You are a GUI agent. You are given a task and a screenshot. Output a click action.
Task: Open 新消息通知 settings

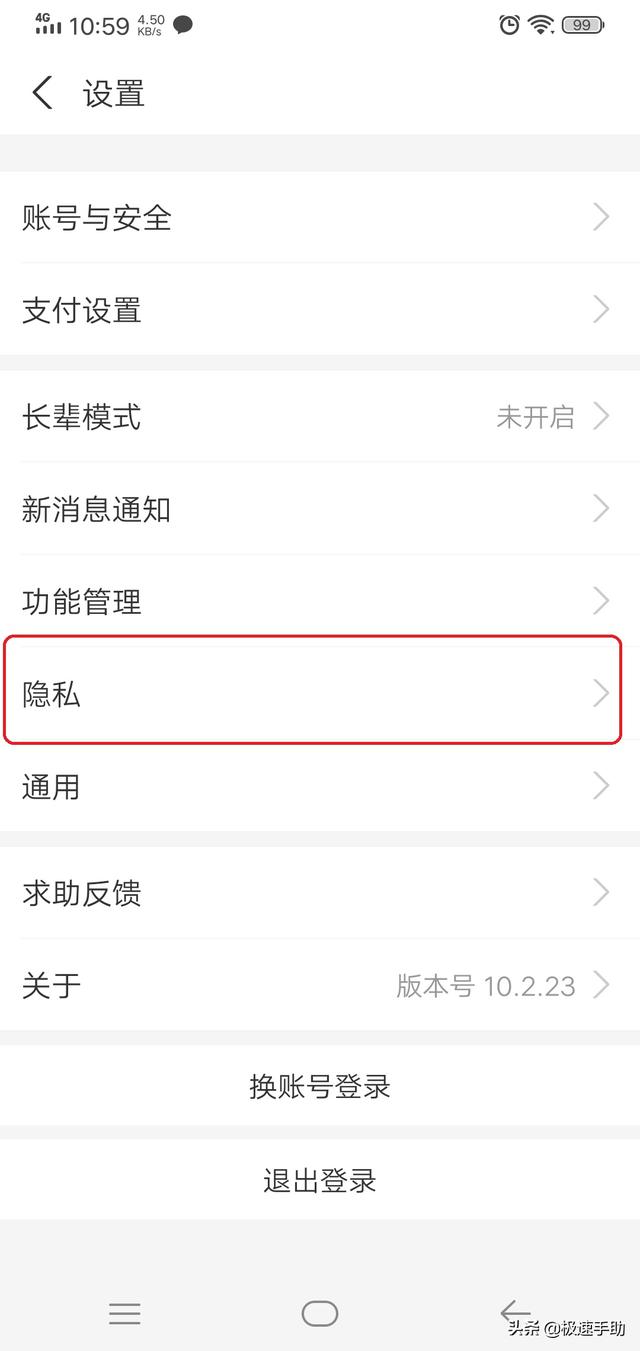pos(320,509)
